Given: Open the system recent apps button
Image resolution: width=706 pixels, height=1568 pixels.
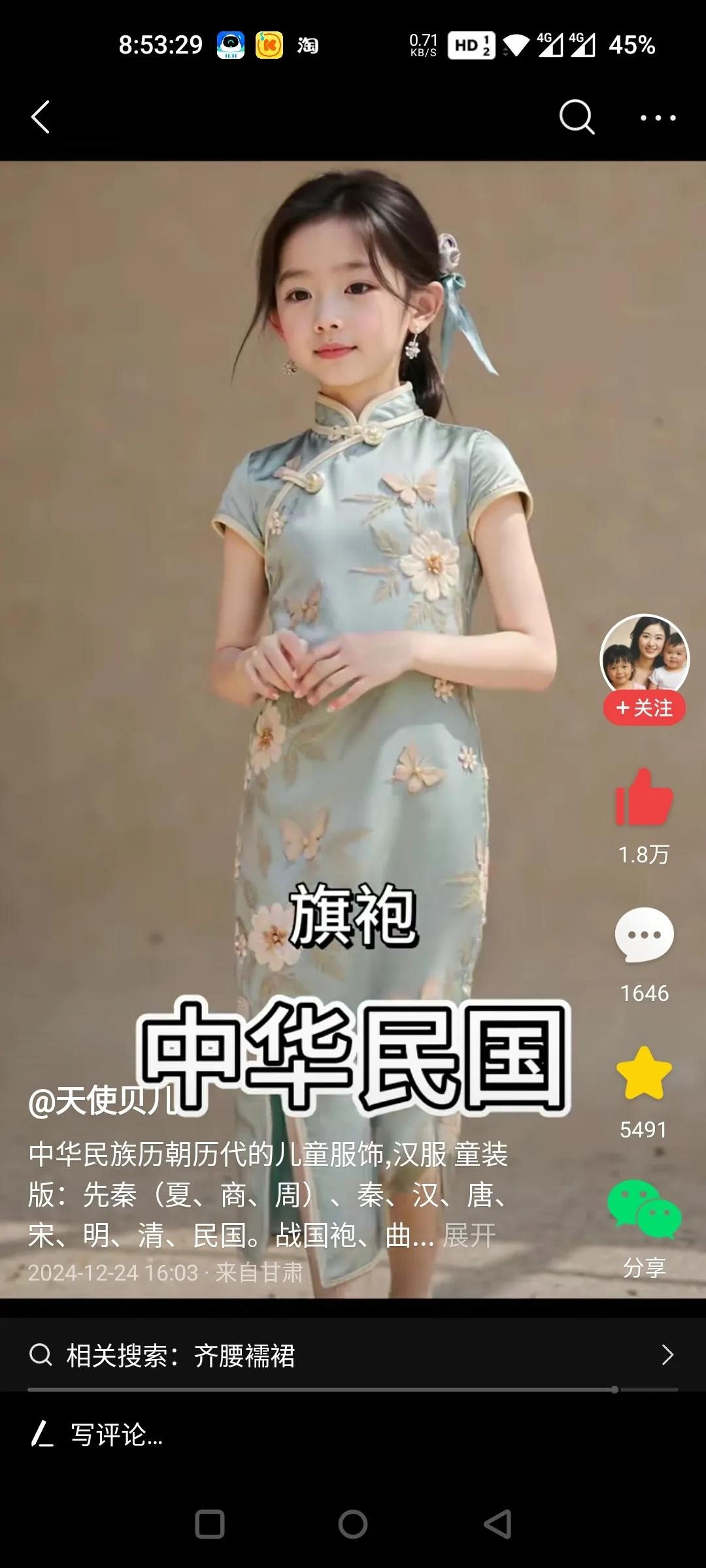Looking at the screenshot, I should pos(210,1524).
